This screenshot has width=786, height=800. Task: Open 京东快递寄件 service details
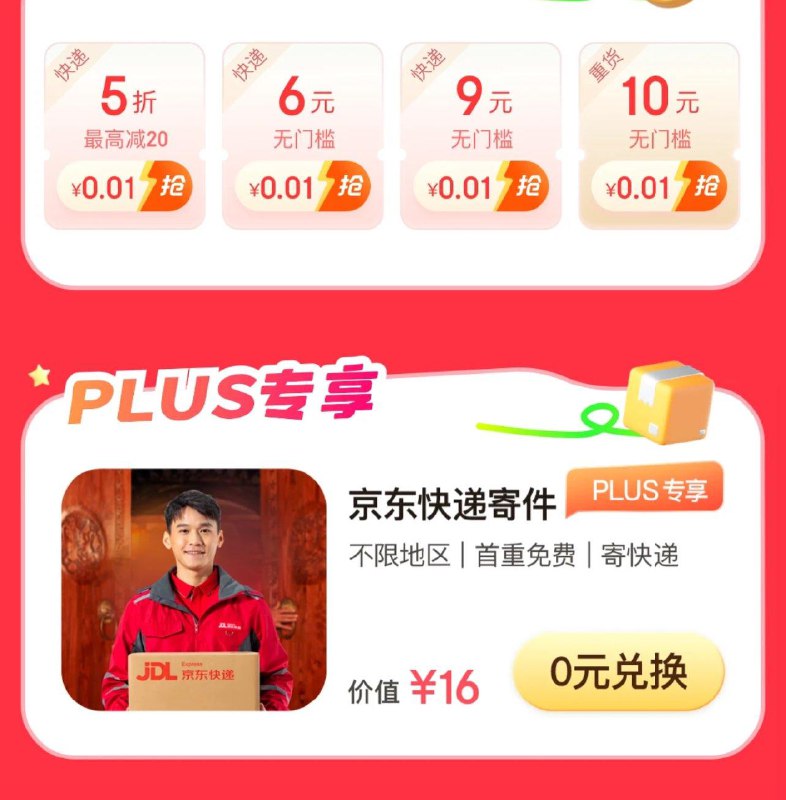452,502
